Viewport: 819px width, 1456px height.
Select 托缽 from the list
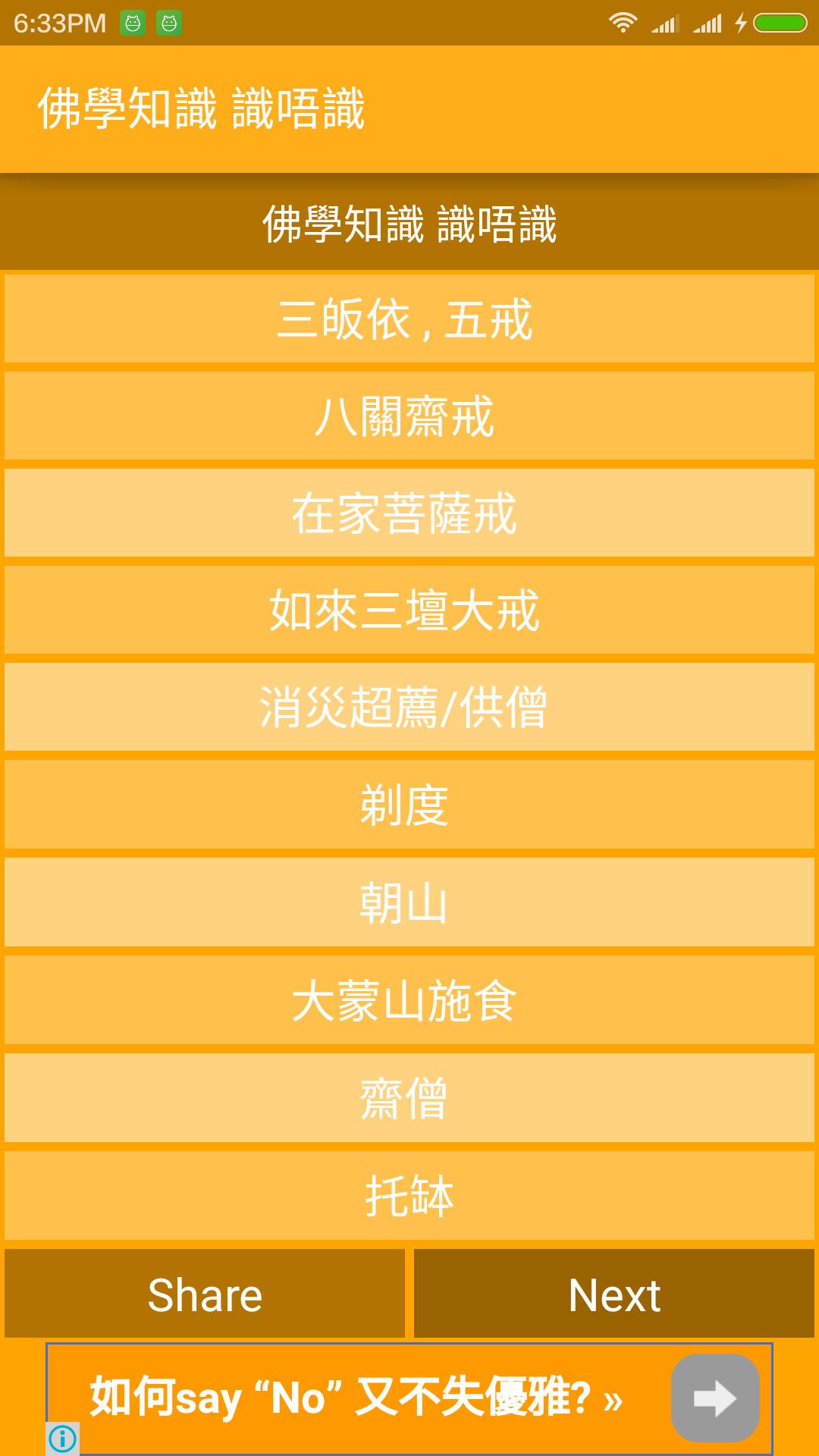pos(409,1195)
